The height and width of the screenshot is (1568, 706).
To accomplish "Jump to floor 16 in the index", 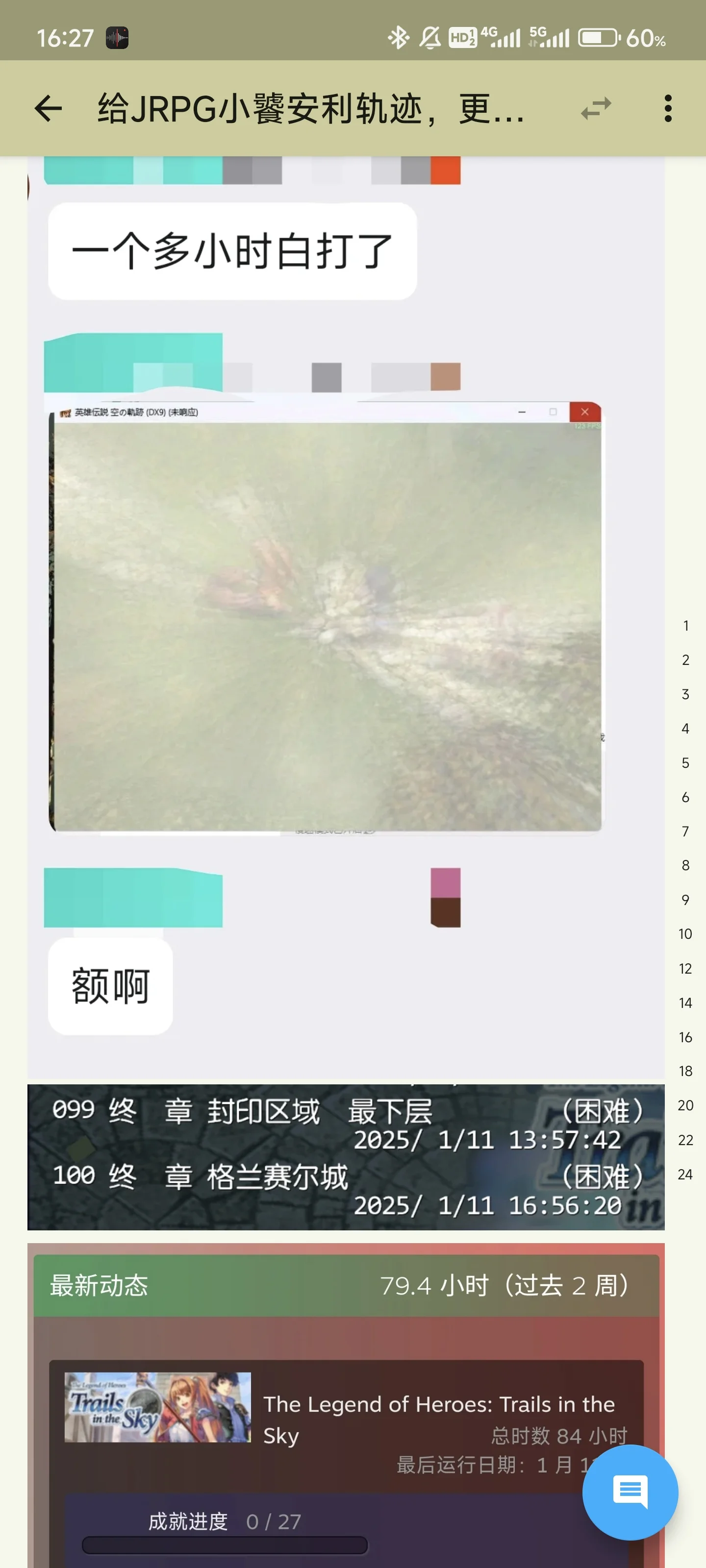I will pos(685,1037).
